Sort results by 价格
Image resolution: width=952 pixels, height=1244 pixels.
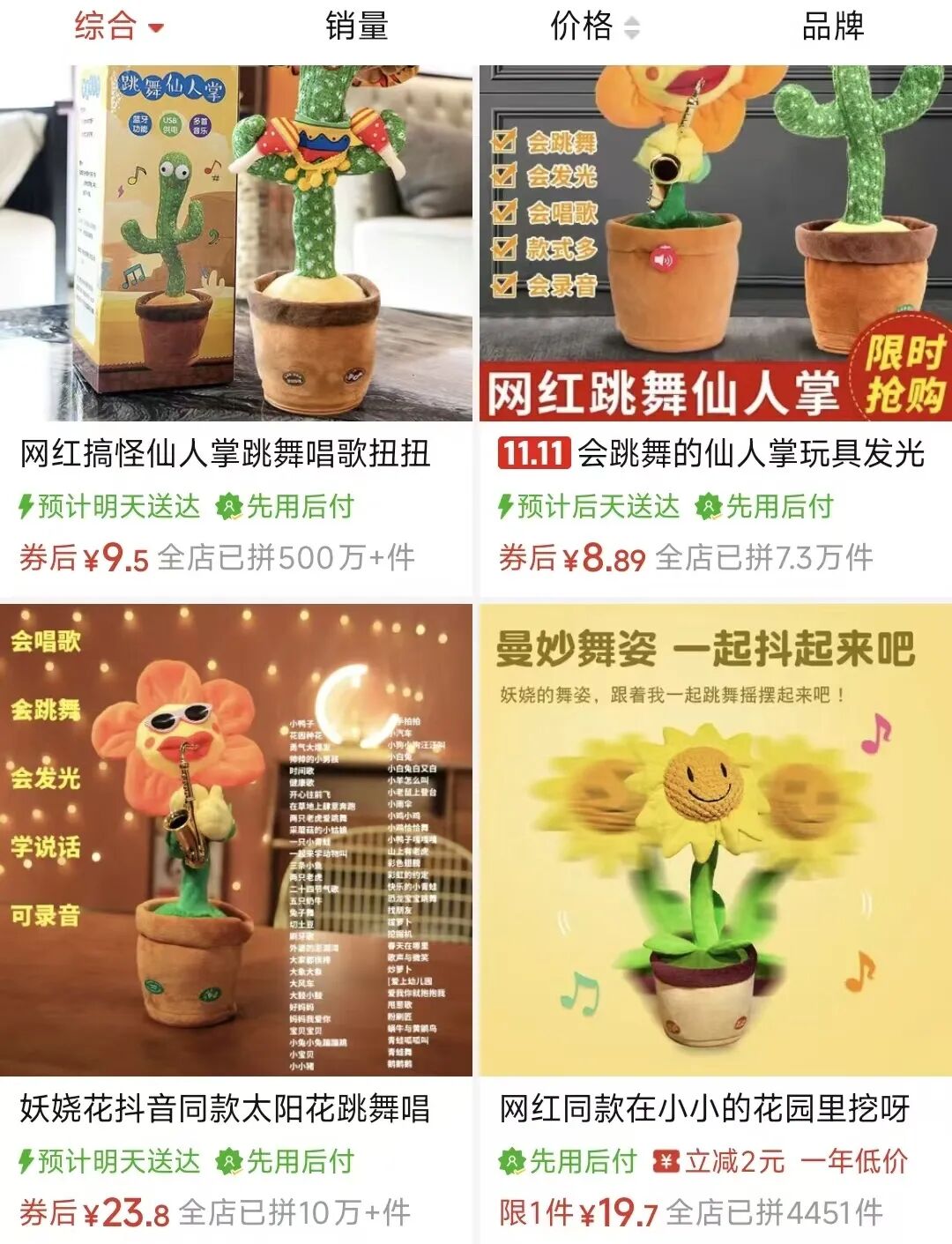(594, 26)
